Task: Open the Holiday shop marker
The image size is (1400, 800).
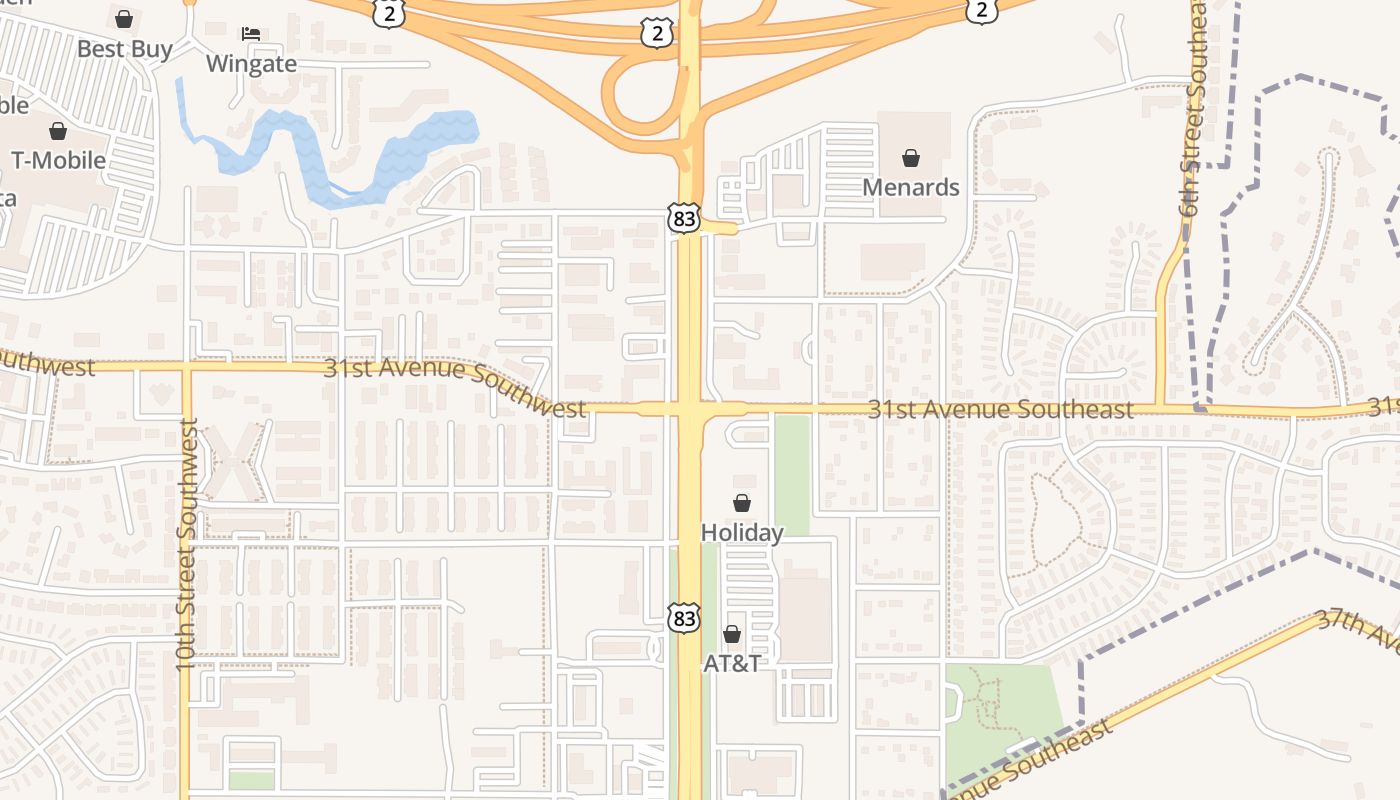Action: (742, 503)
